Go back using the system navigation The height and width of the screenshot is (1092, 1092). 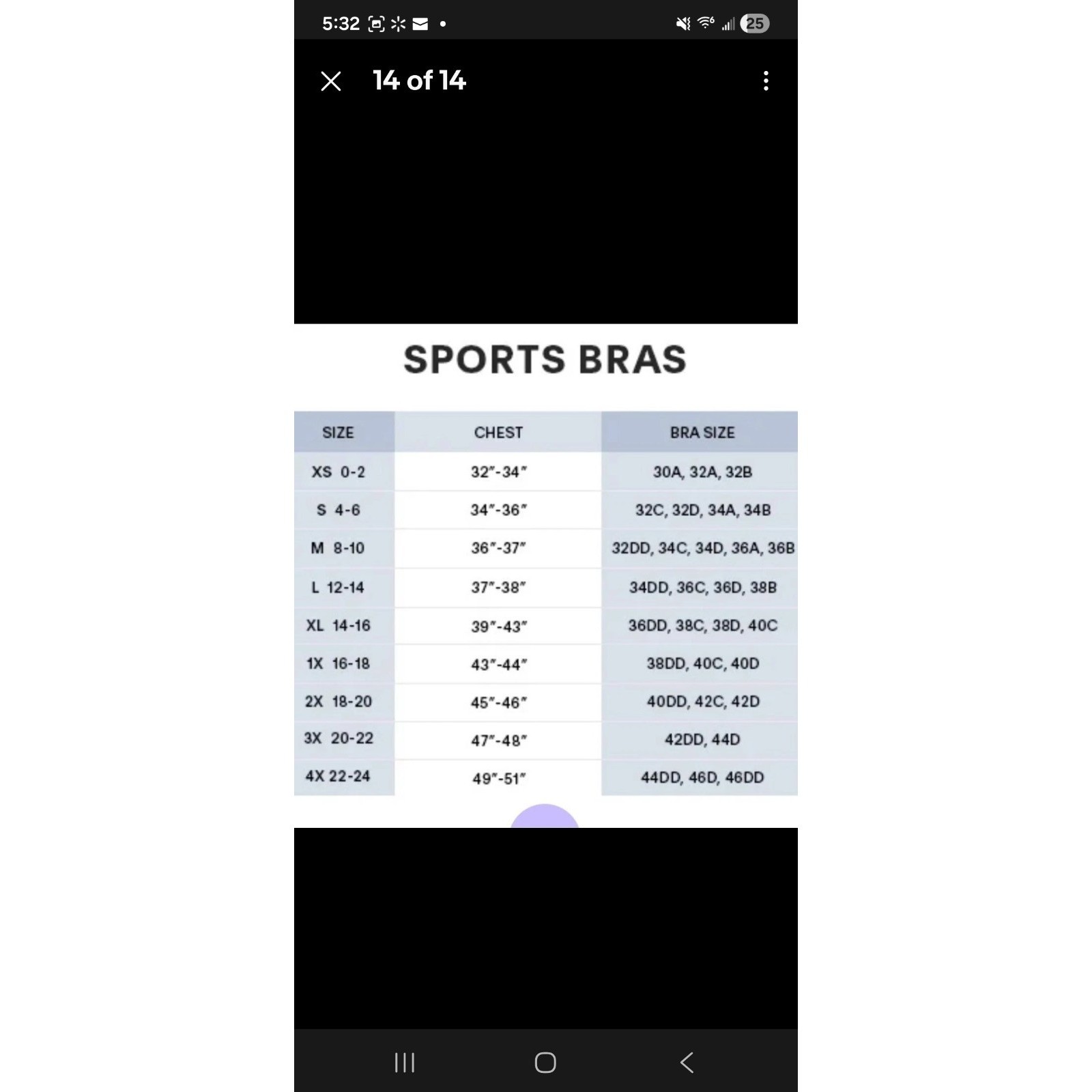[687, 1062]
